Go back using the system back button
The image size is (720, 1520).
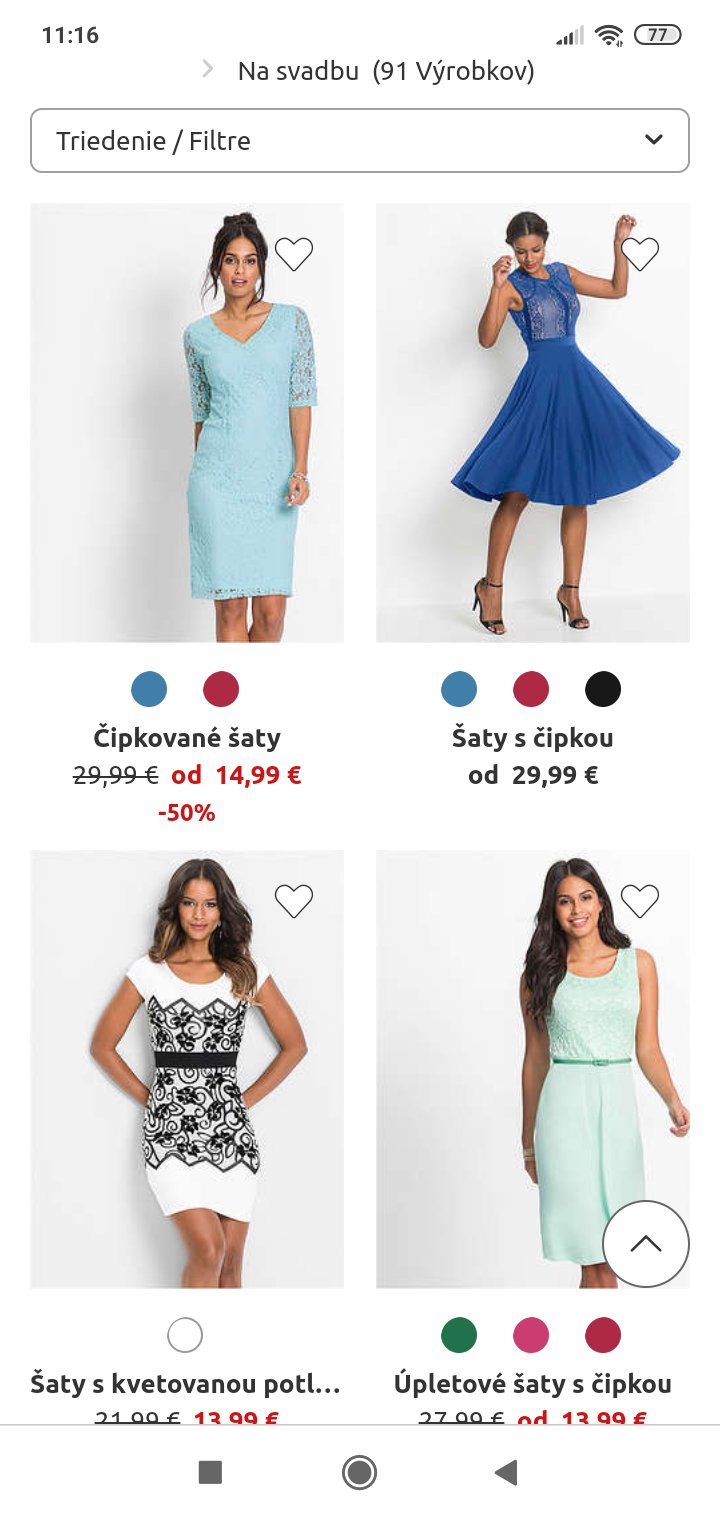click(x=507, y=1472)
